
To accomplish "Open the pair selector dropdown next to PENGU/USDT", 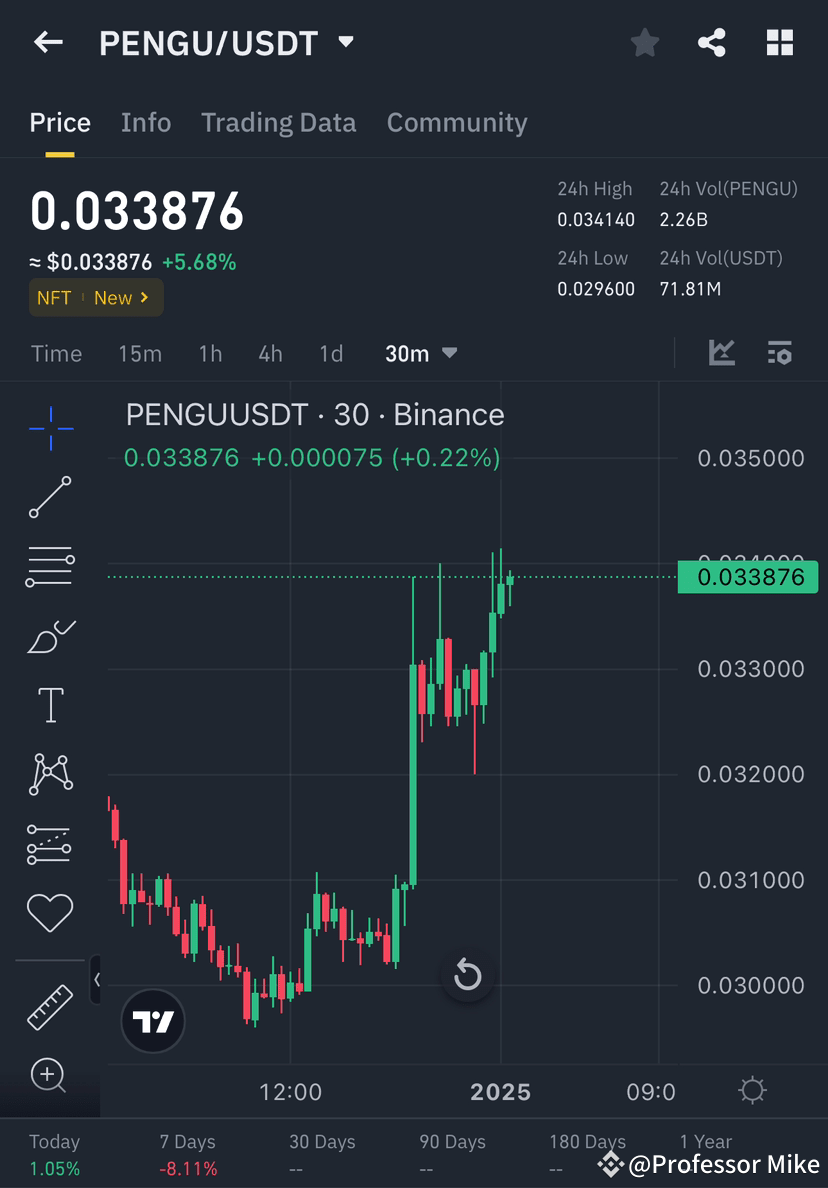I will click(x=345, y=42).
